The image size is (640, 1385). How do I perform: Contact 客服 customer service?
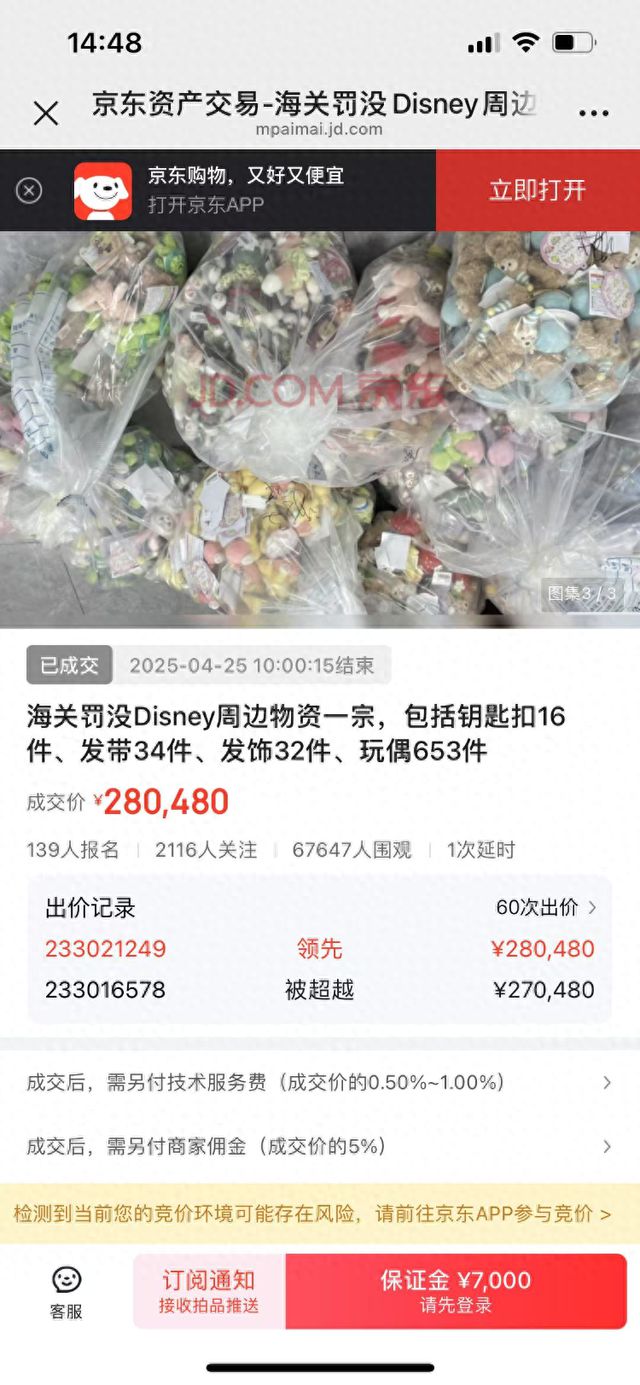(x=67, y=1291)
